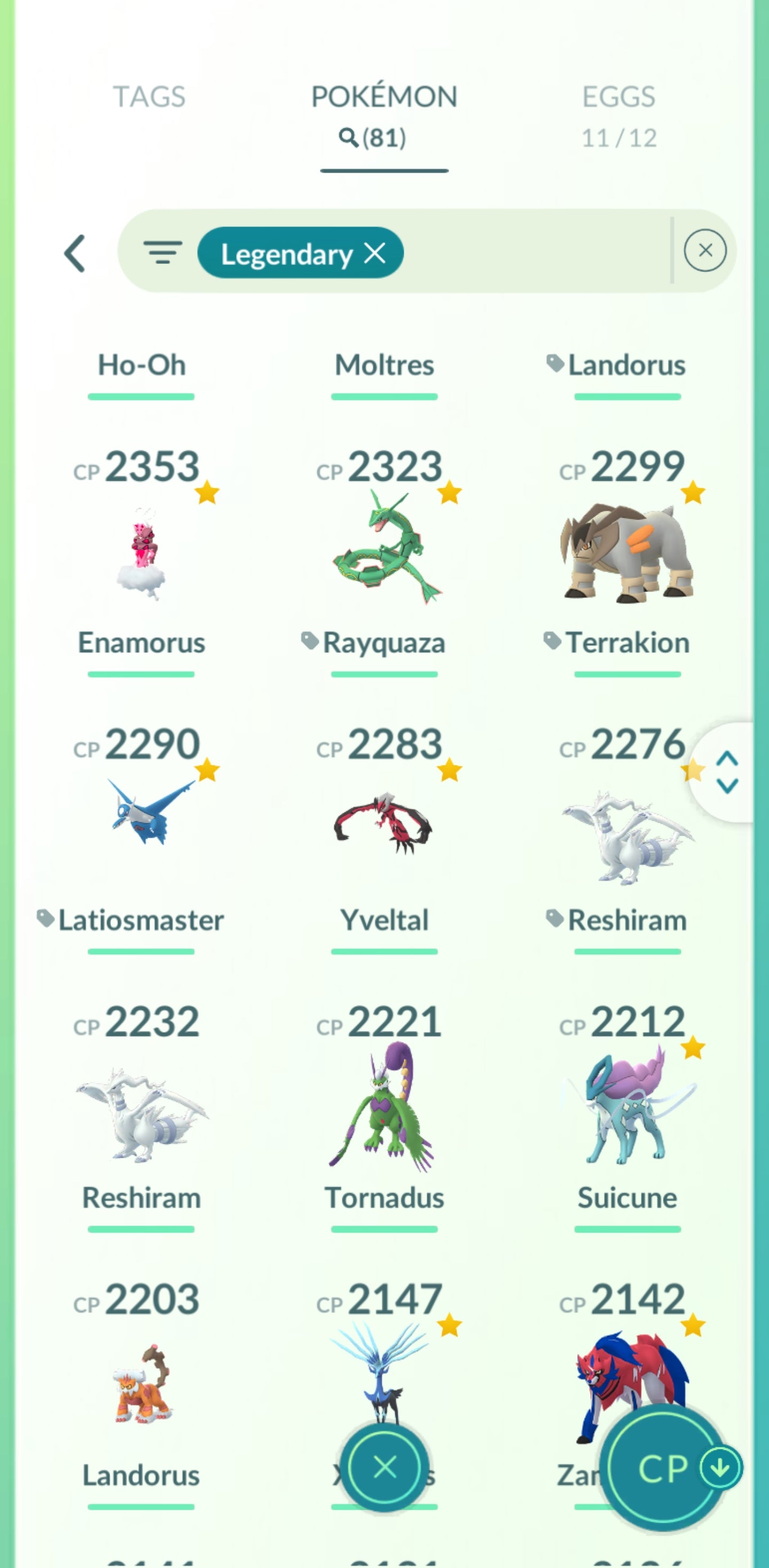View Tornadus with CP 2221

pyautogui.click(x=384, y=1108)
